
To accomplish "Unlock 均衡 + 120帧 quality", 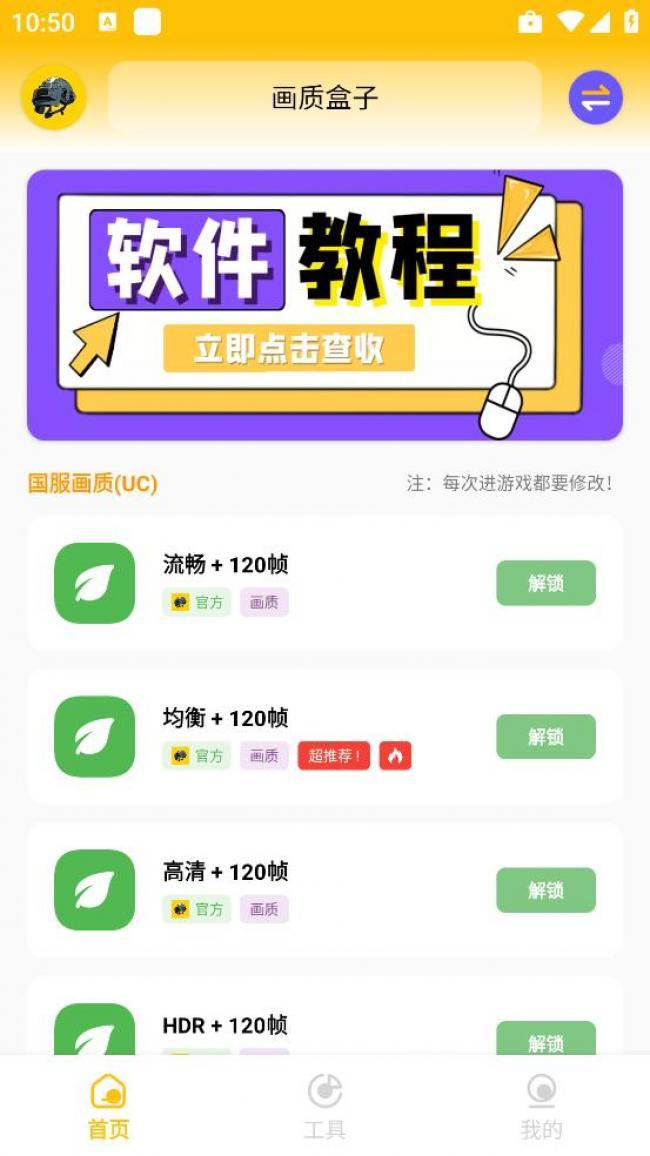I will (x=545, y=737).
